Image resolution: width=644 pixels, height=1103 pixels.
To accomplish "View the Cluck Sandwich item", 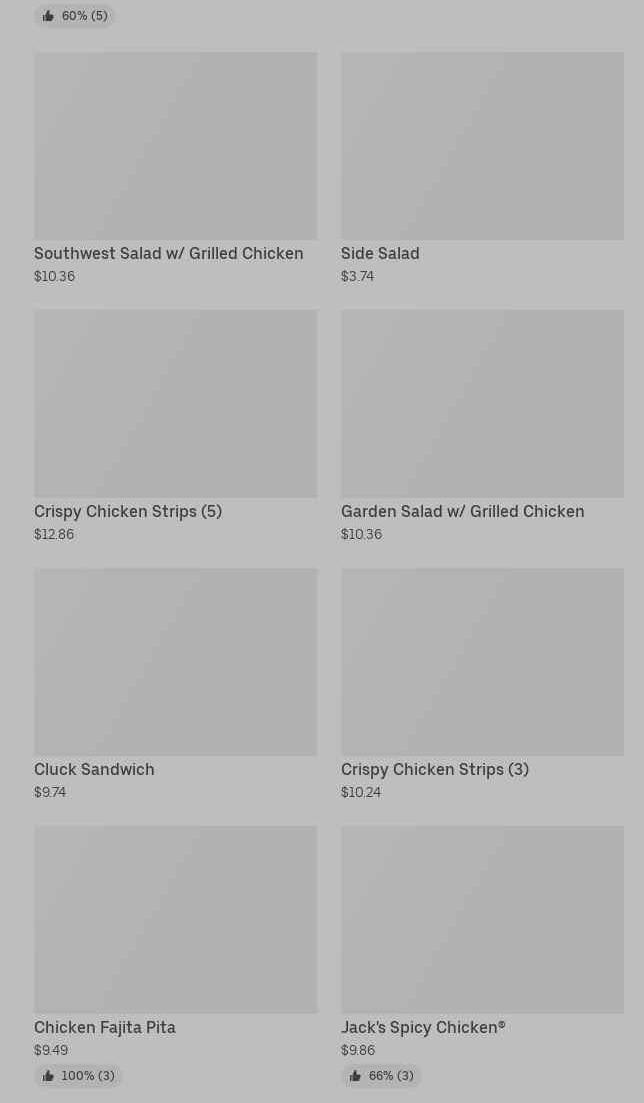I will 175,662.
